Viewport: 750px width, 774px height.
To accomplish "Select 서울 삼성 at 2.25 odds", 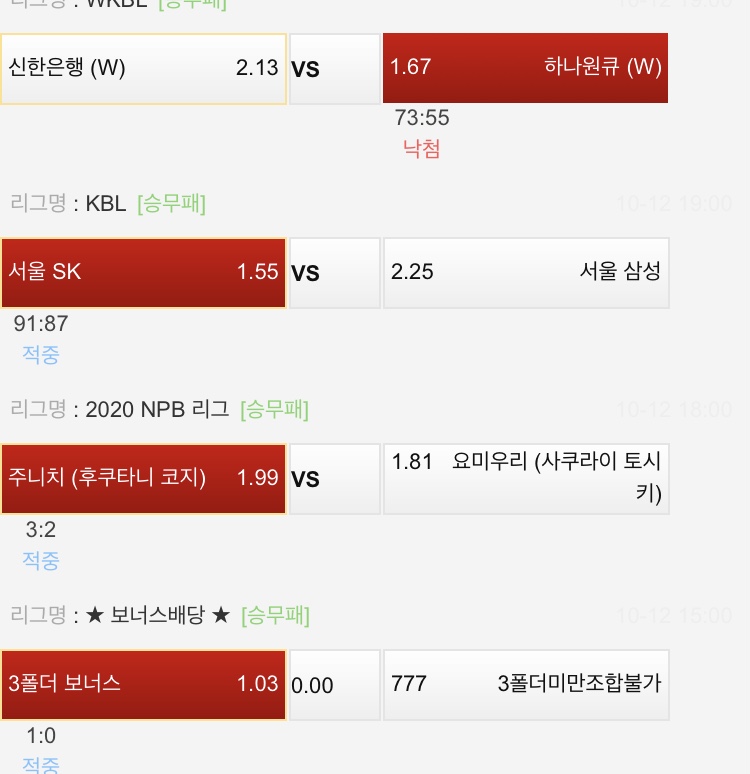I will [x=525, y=272].
